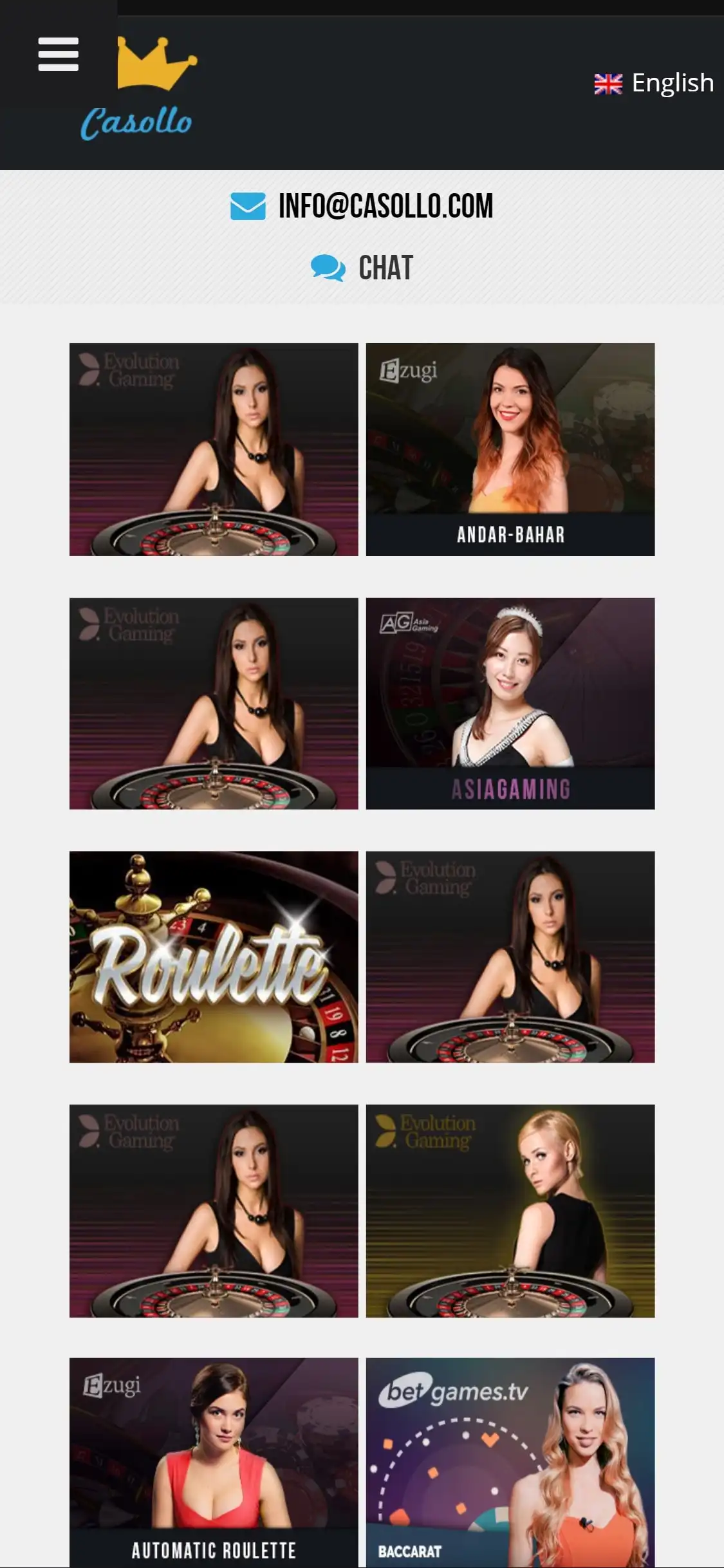Email support at info@casollo.com
724x1568 pixels.
(362, 206)
